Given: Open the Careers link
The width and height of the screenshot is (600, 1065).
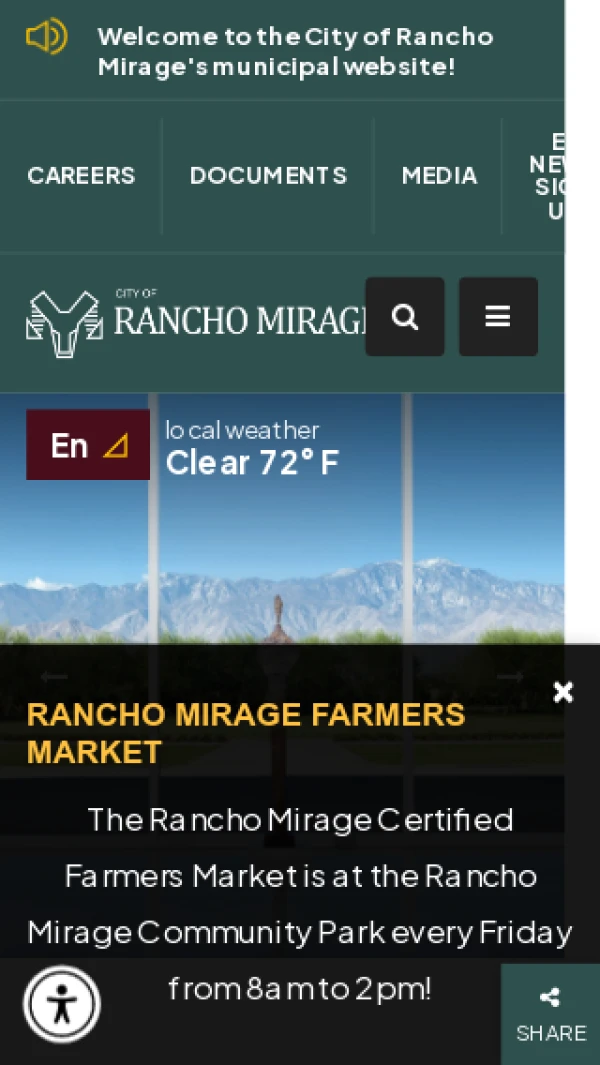Looking at the screenshot, I should point(81,176).
